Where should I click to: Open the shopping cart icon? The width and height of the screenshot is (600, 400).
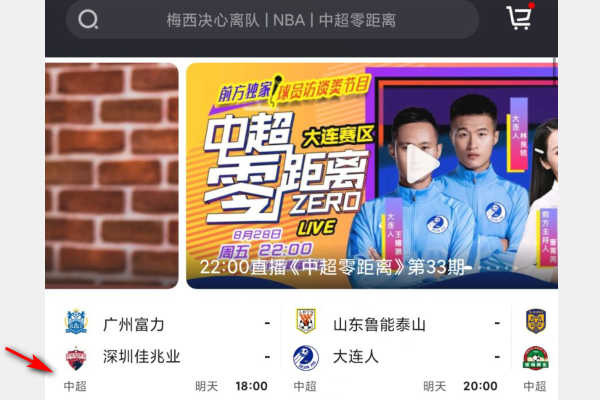[x=520, y=18]
